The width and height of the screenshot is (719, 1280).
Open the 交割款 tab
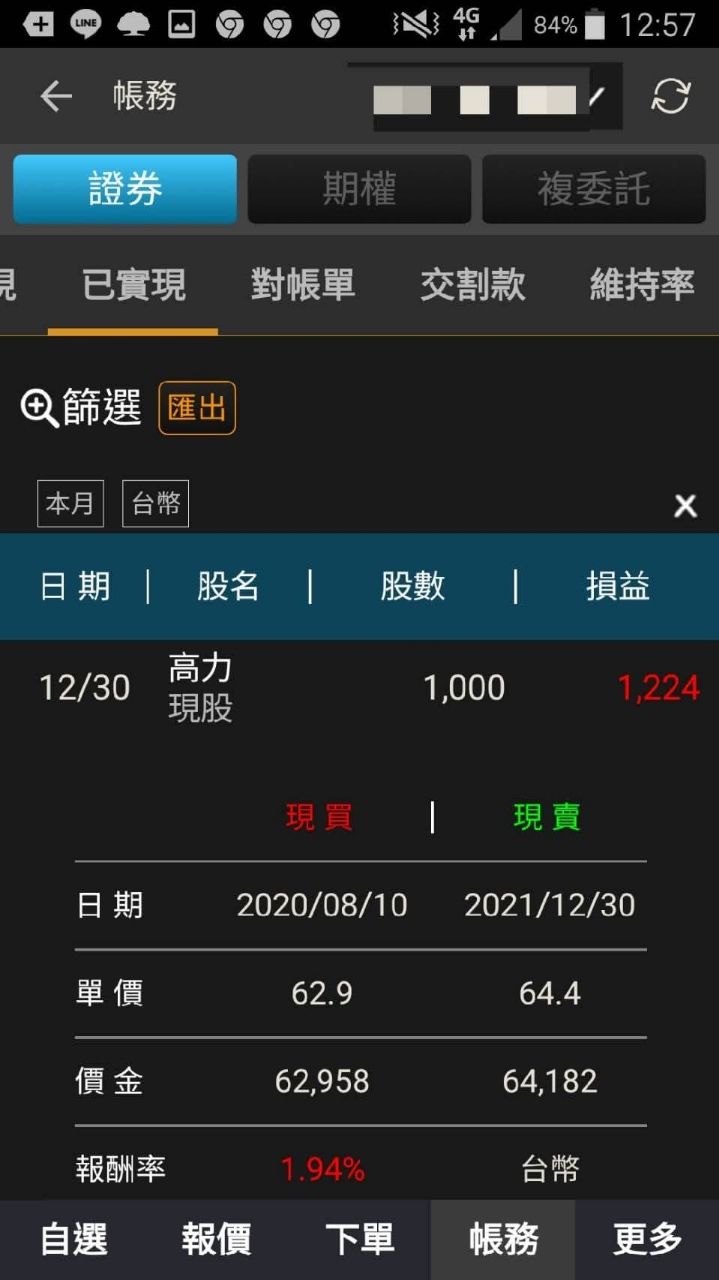pyautogui.click(x=472, y=286)
